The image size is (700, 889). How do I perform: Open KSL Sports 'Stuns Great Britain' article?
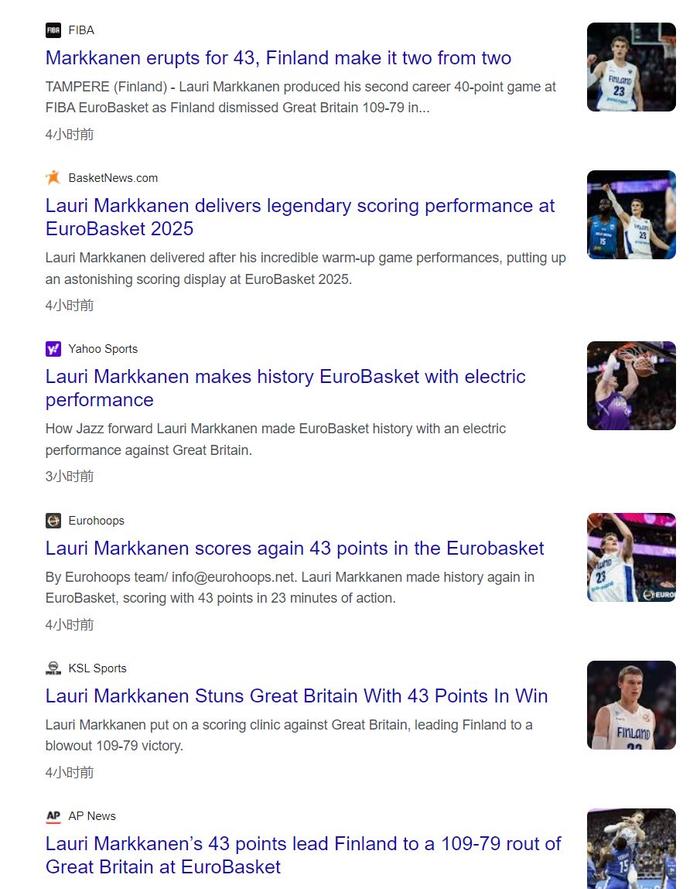click(296, 696)
